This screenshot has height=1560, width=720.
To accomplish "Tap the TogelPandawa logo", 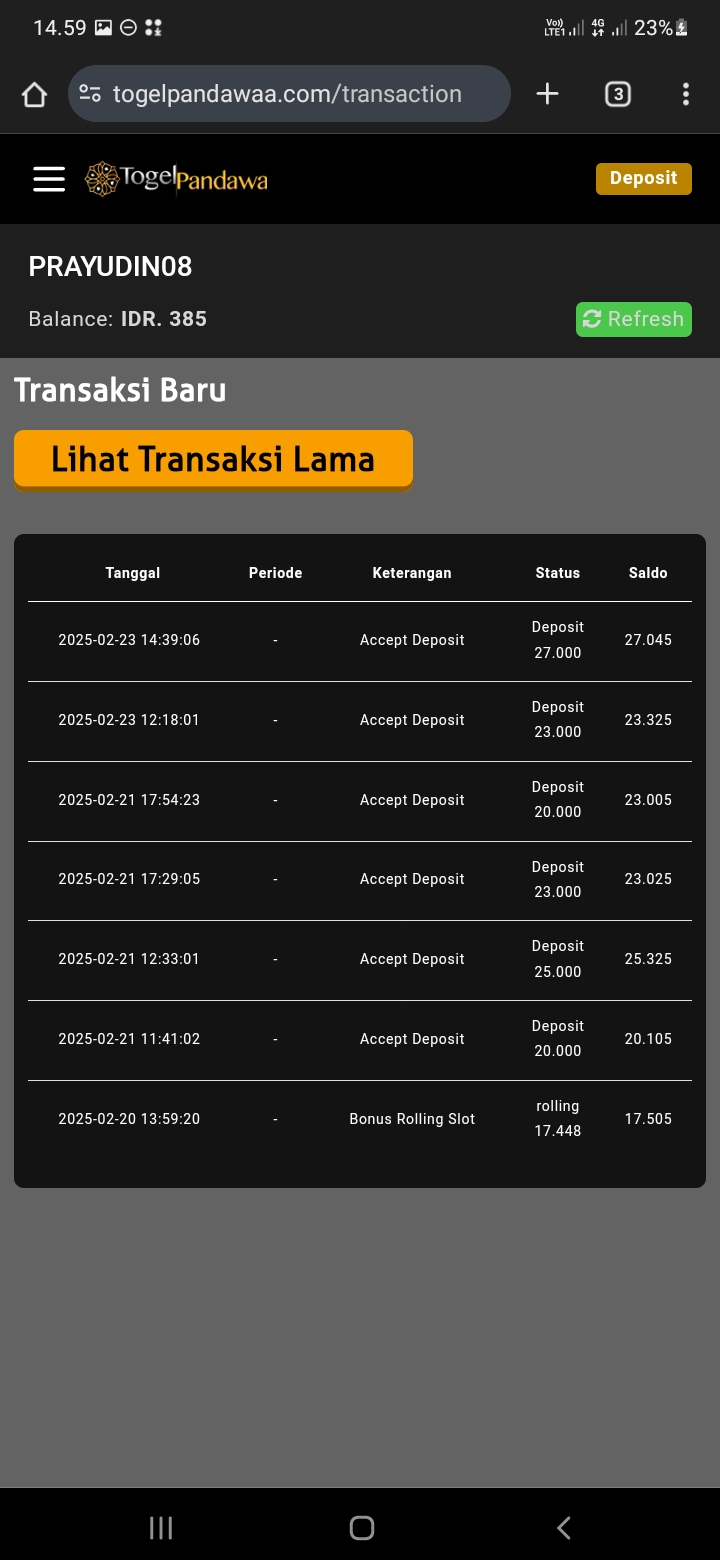I will (176, 179).
